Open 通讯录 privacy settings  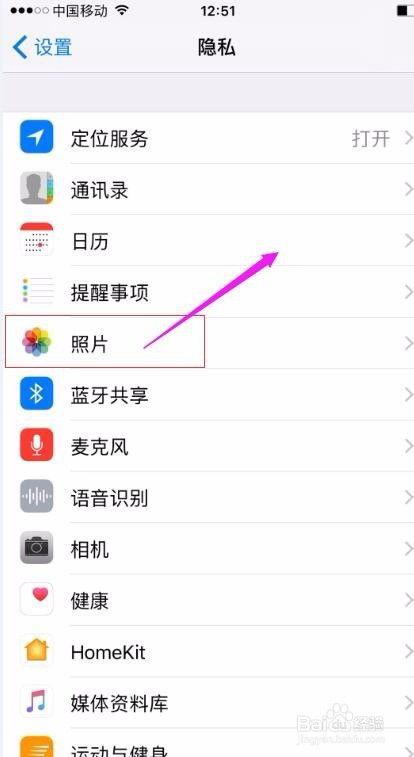(x=208, y=190)
